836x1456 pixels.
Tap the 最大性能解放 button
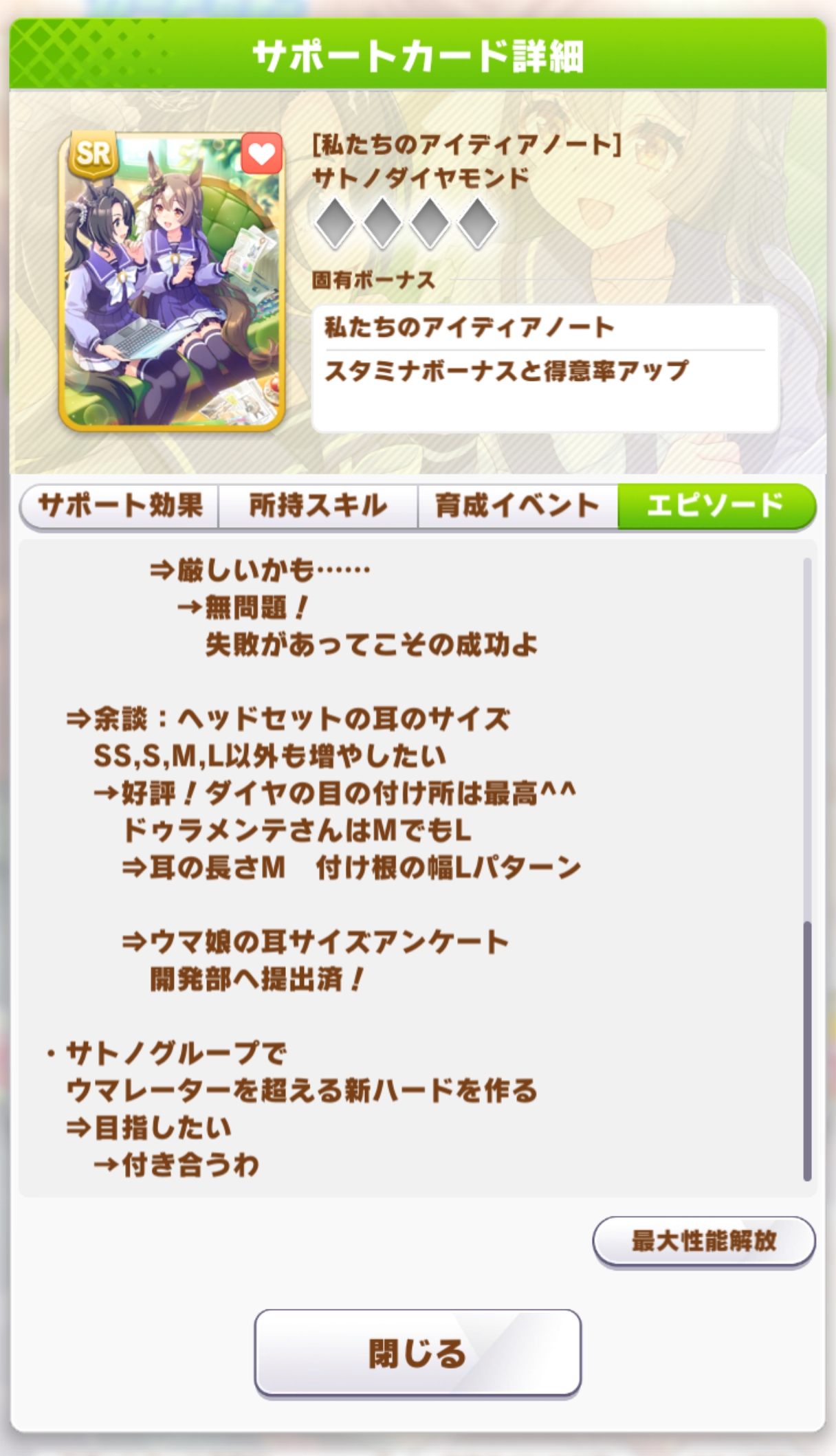coord(704,1241)
